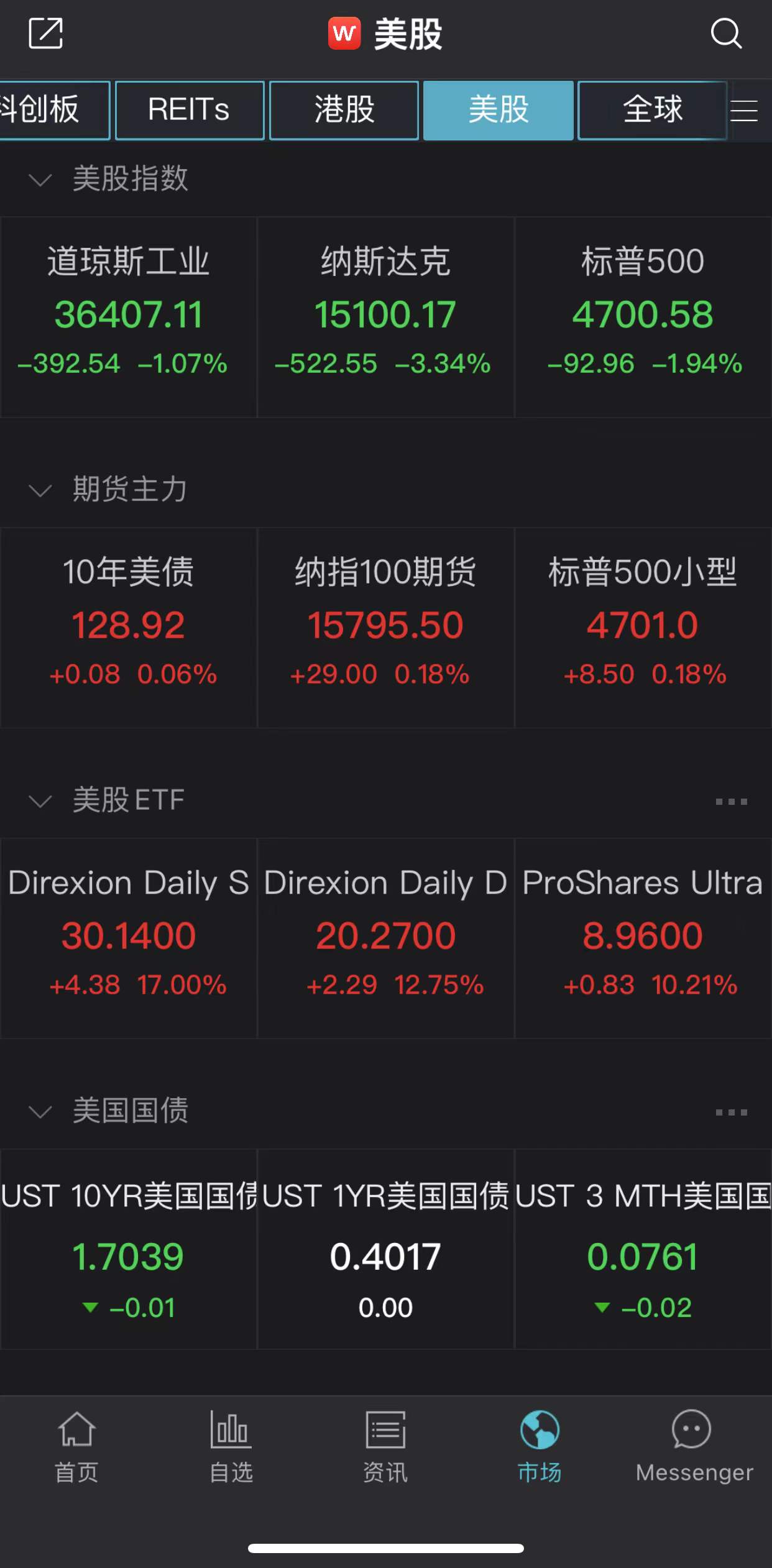The image size is (772, 1568).
Task: Select the 全球 tab
Action: [652, 110]
